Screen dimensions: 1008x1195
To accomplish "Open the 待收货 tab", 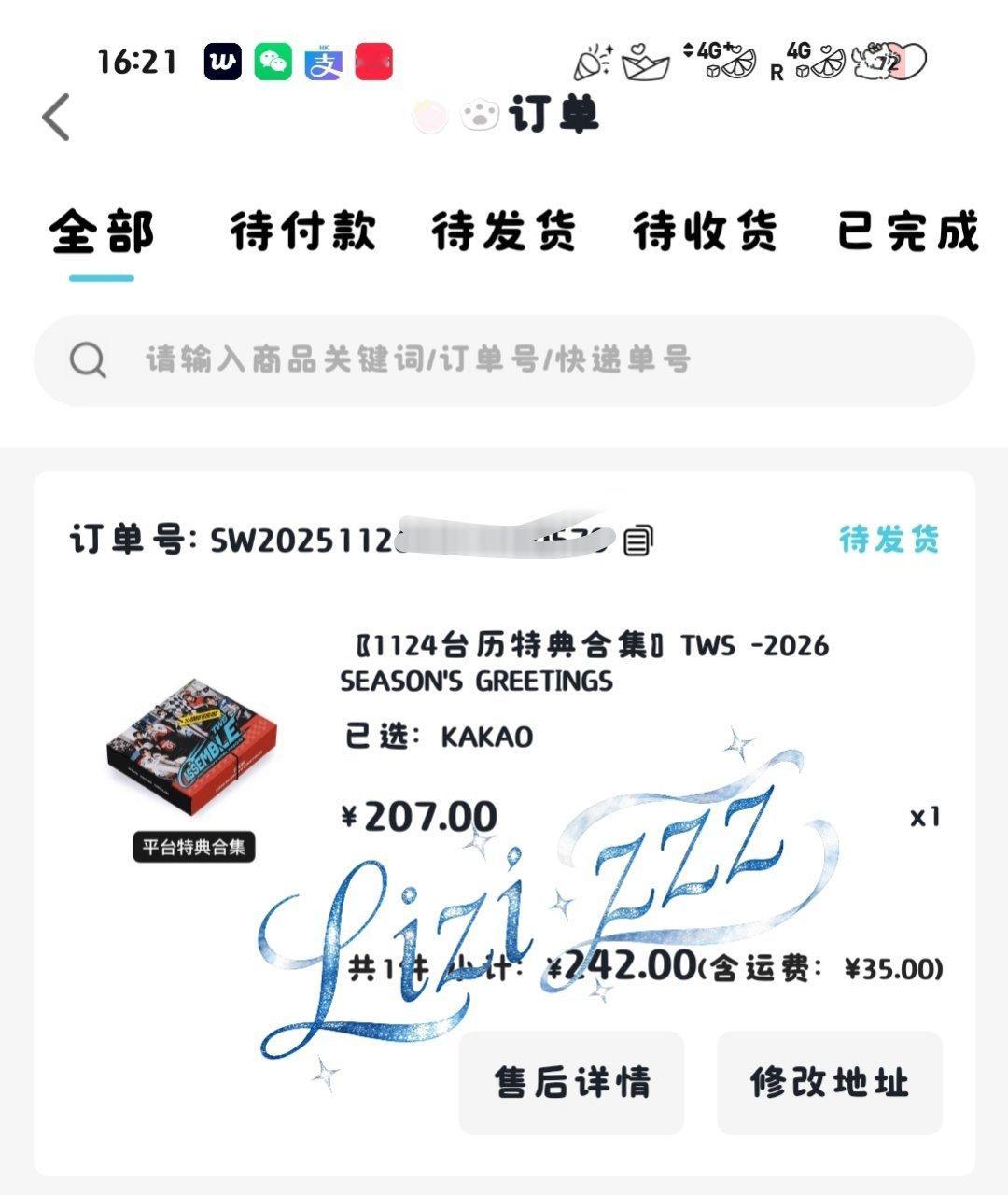I will pyautogui.click(x=706, y=233).
